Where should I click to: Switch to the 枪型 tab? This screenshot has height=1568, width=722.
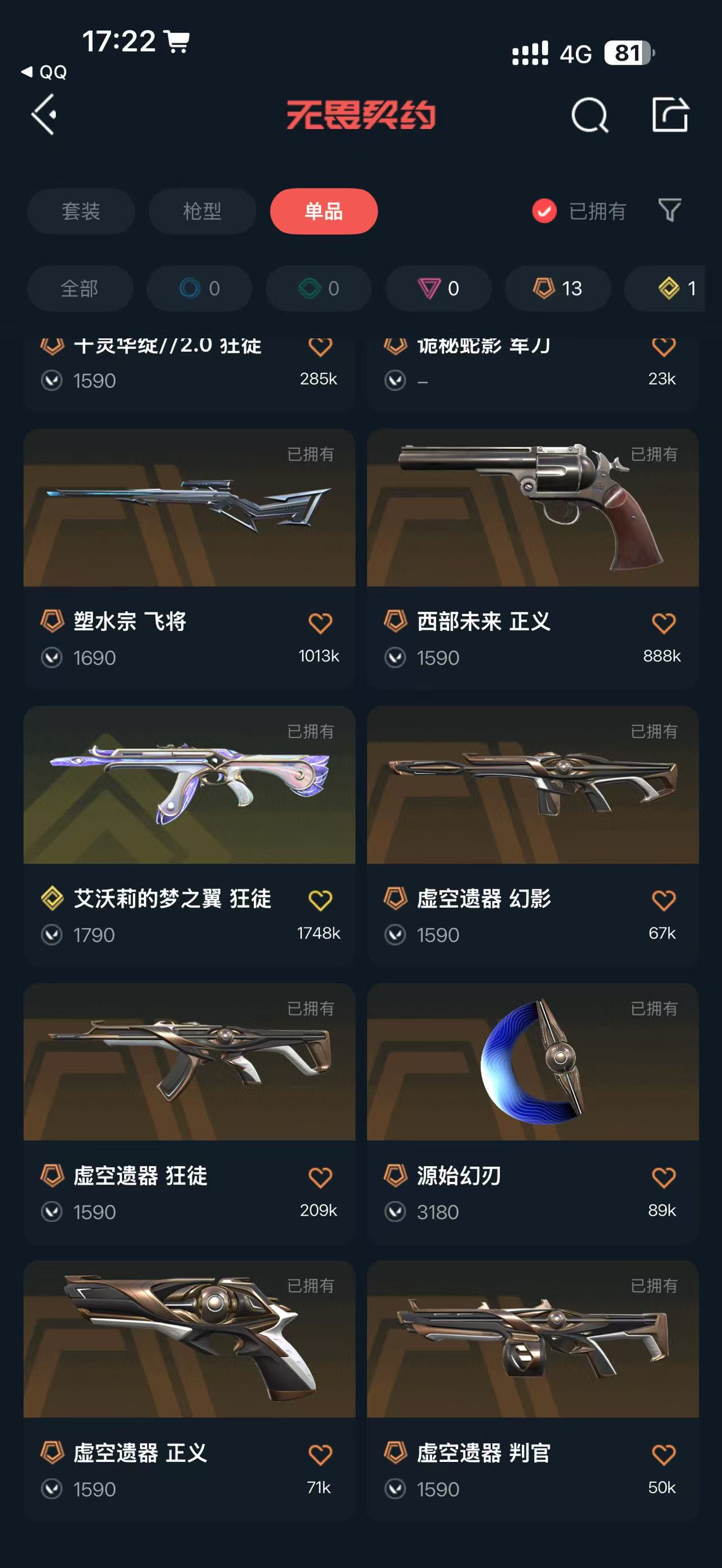(202, 211)
